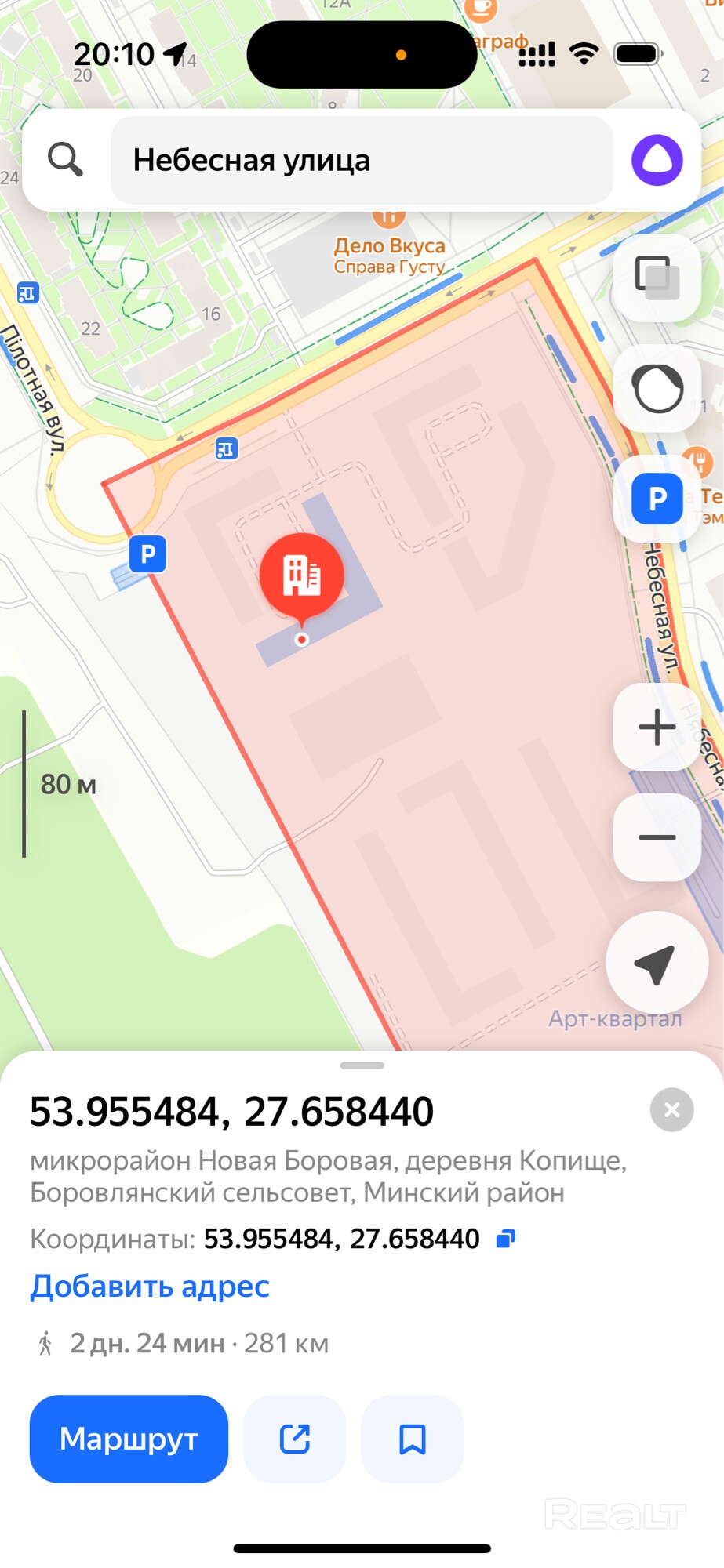Open the map layers button
This screenshot has width=724, height=1568.
click(x=657, y=277)
